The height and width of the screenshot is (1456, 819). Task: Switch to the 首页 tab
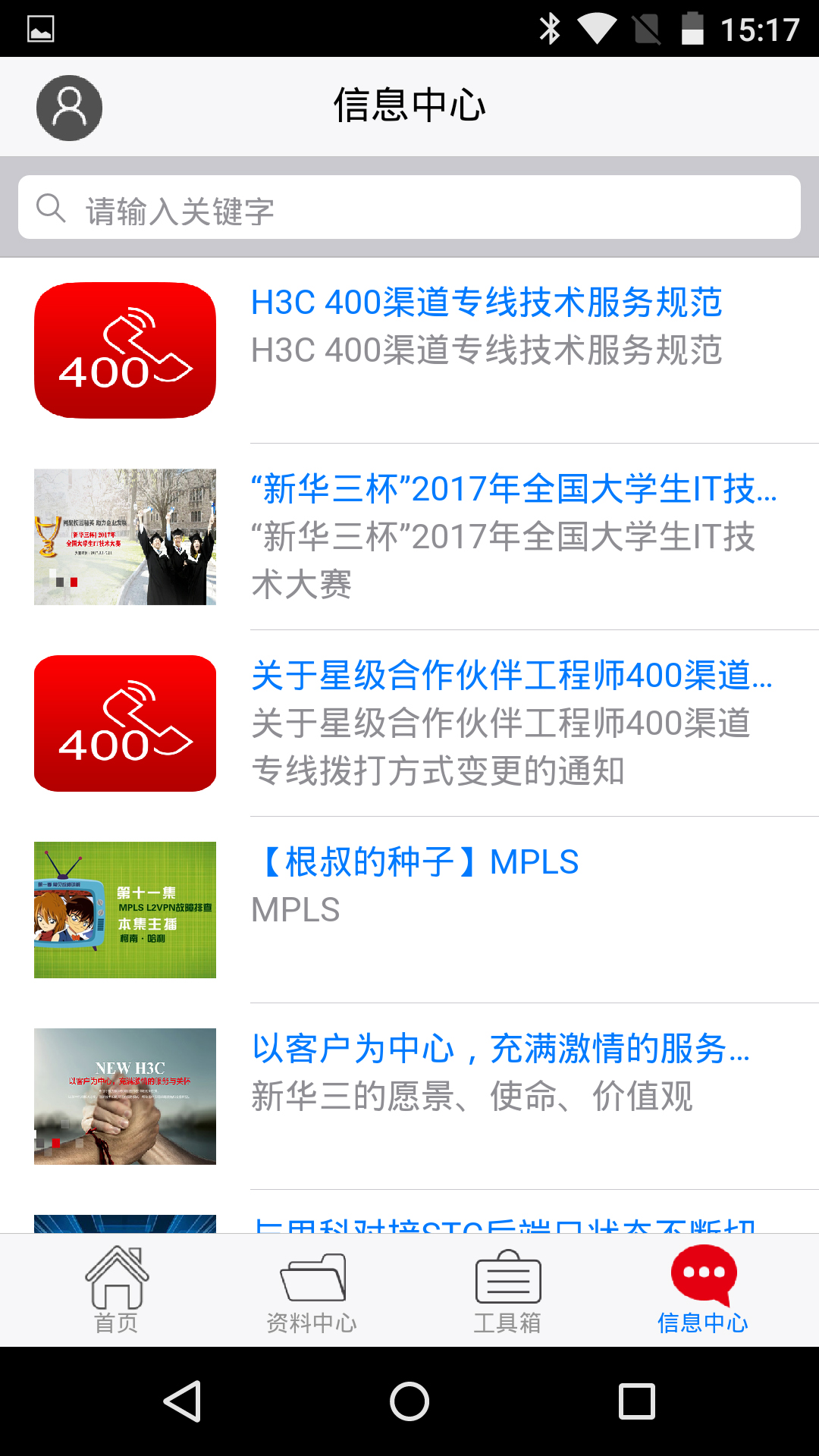coord(116,1291)
